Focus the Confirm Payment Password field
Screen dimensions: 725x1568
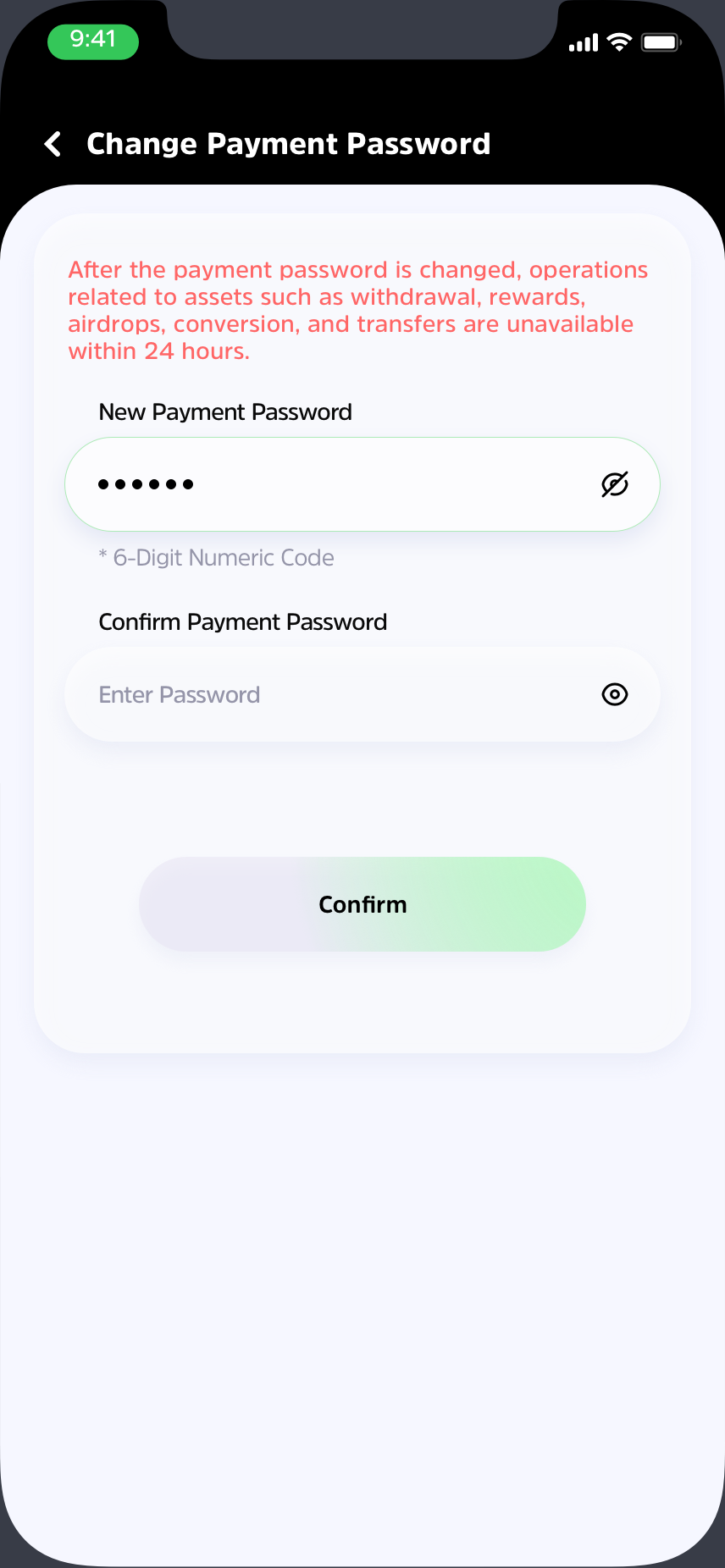tap(362, 694)
